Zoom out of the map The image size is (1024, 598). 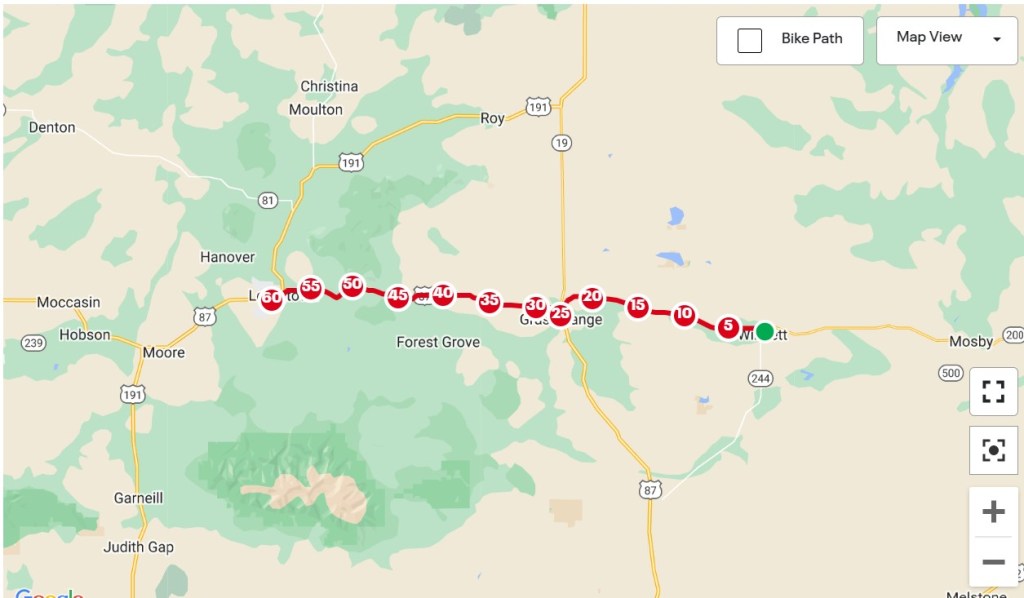tap(993, 562)
